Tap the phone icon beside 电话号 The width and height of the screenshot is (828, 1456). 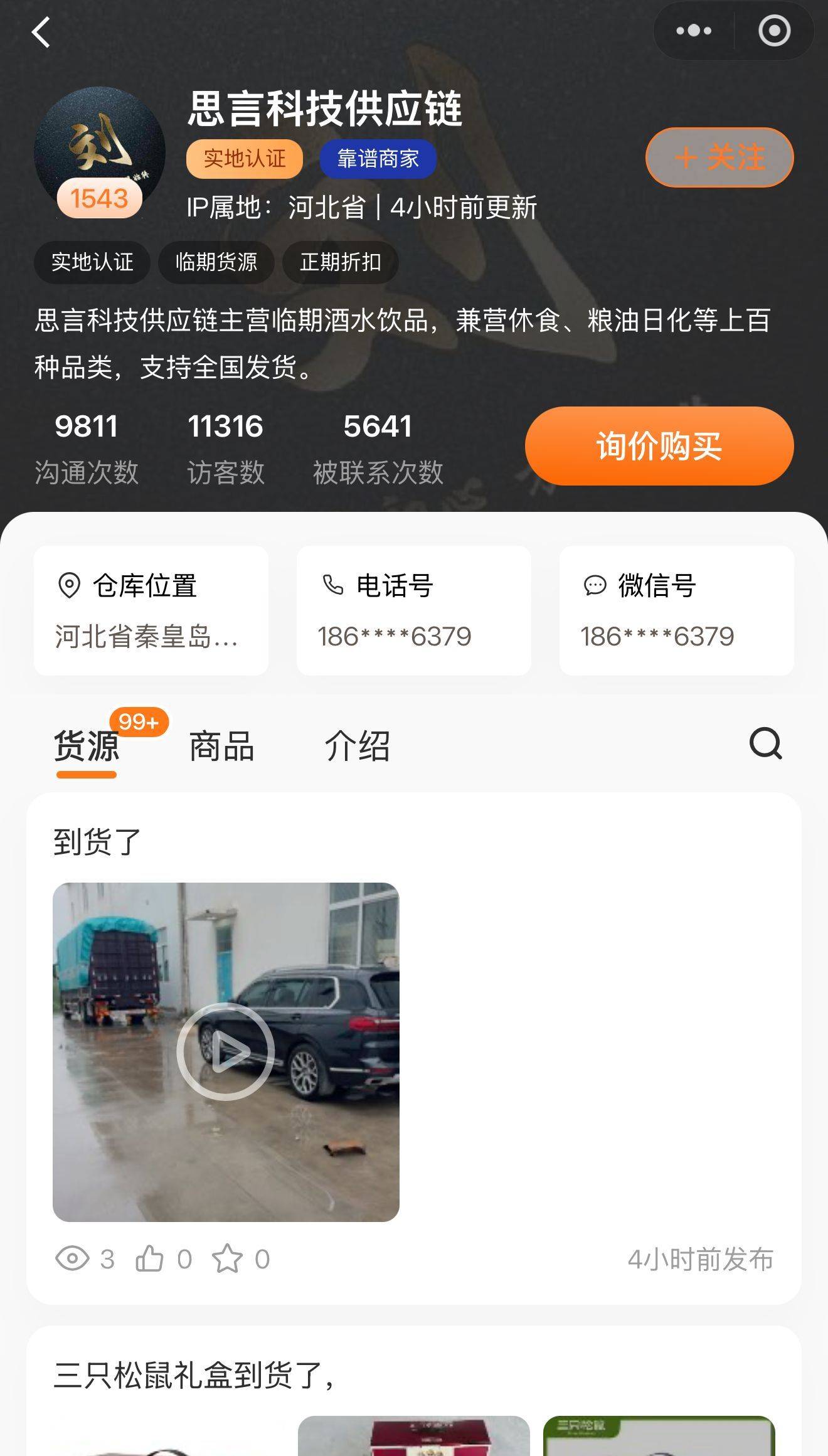pyautogui.click(x=332, y=585)
